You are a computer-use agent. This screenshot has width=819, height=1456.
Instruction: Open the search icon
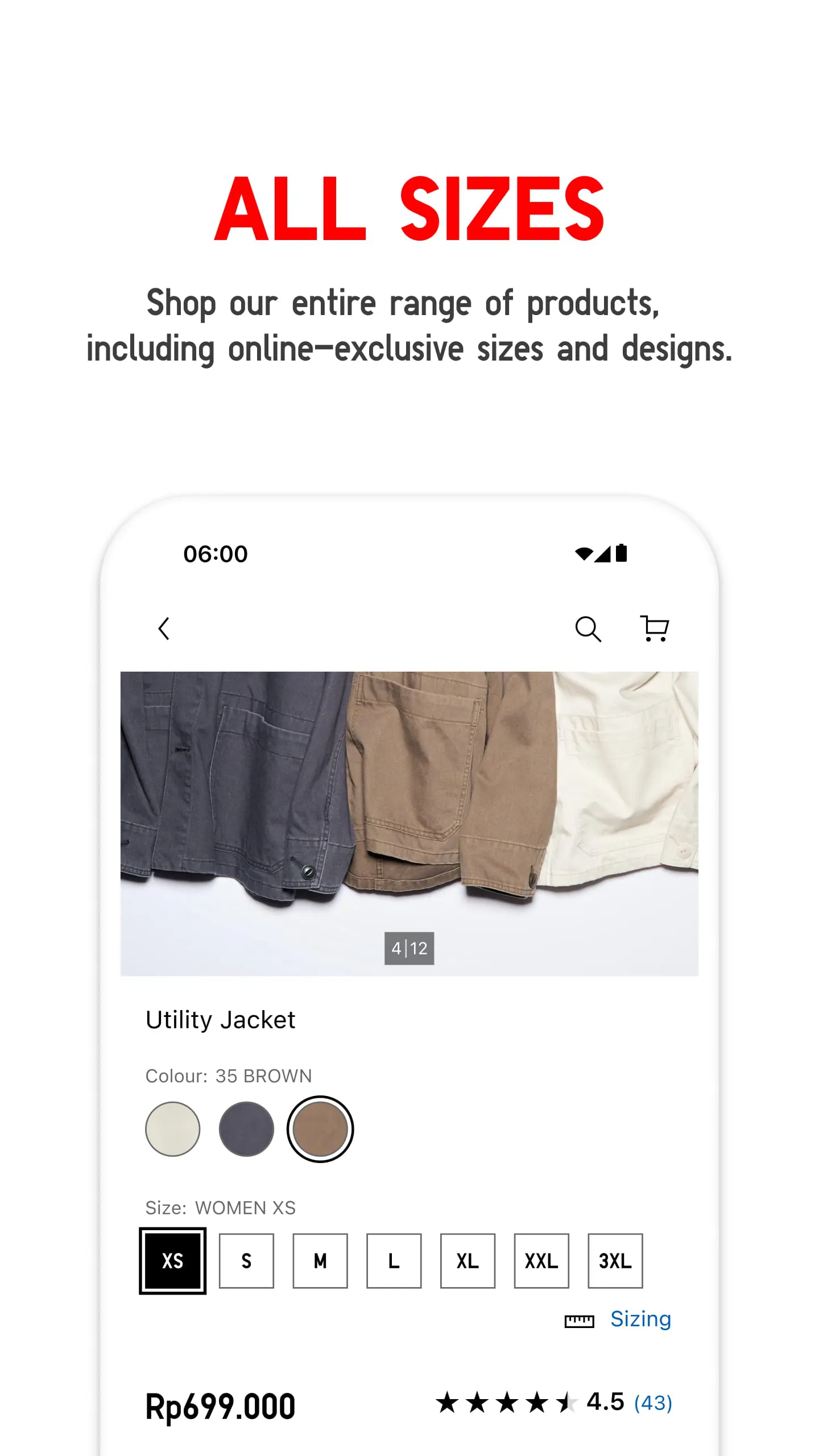point(589,628)
